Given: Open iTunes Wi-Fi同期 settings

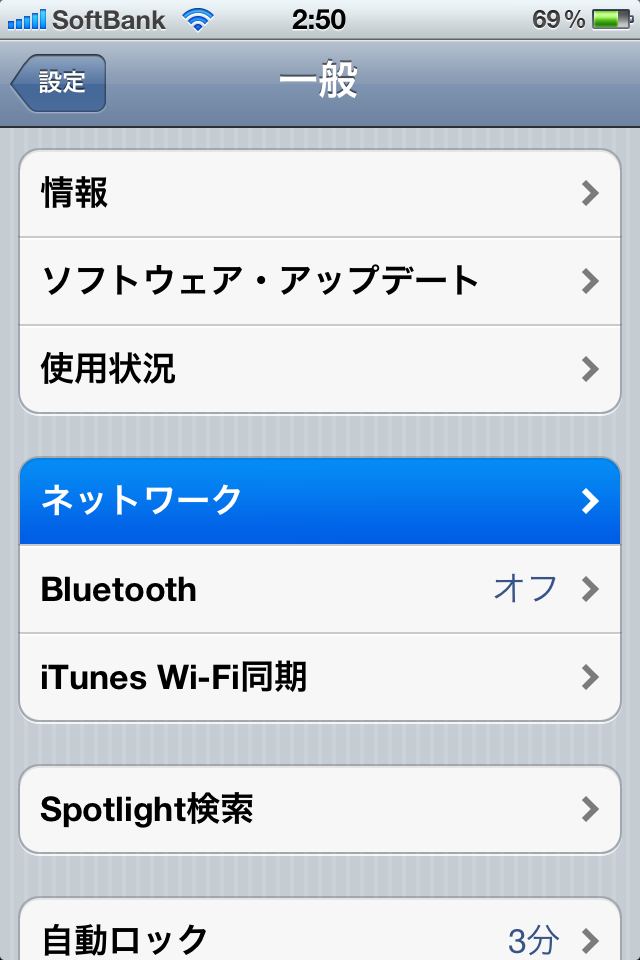Looking at the screenshot, I should click(320, 677).
